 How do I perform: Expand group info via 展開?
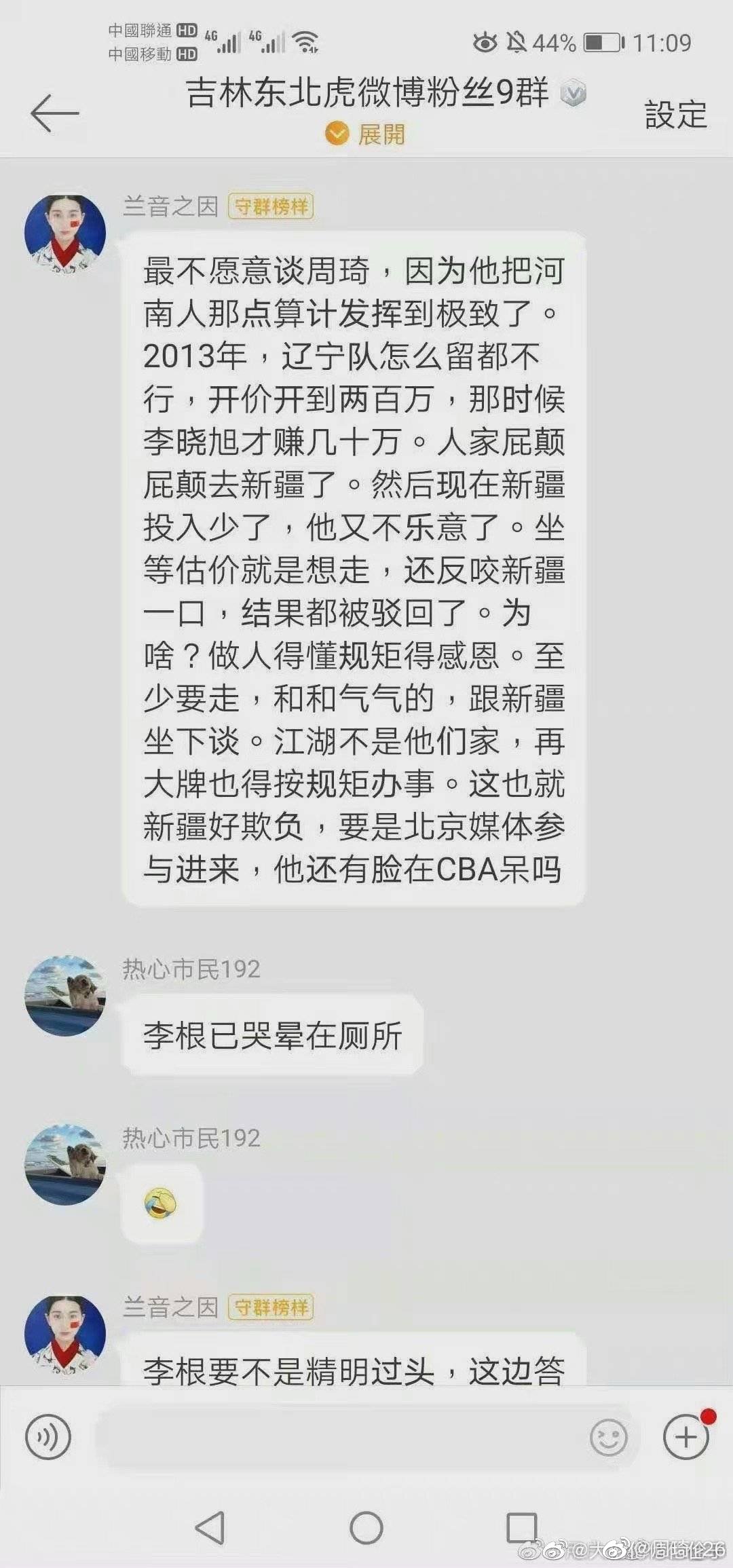366,134
